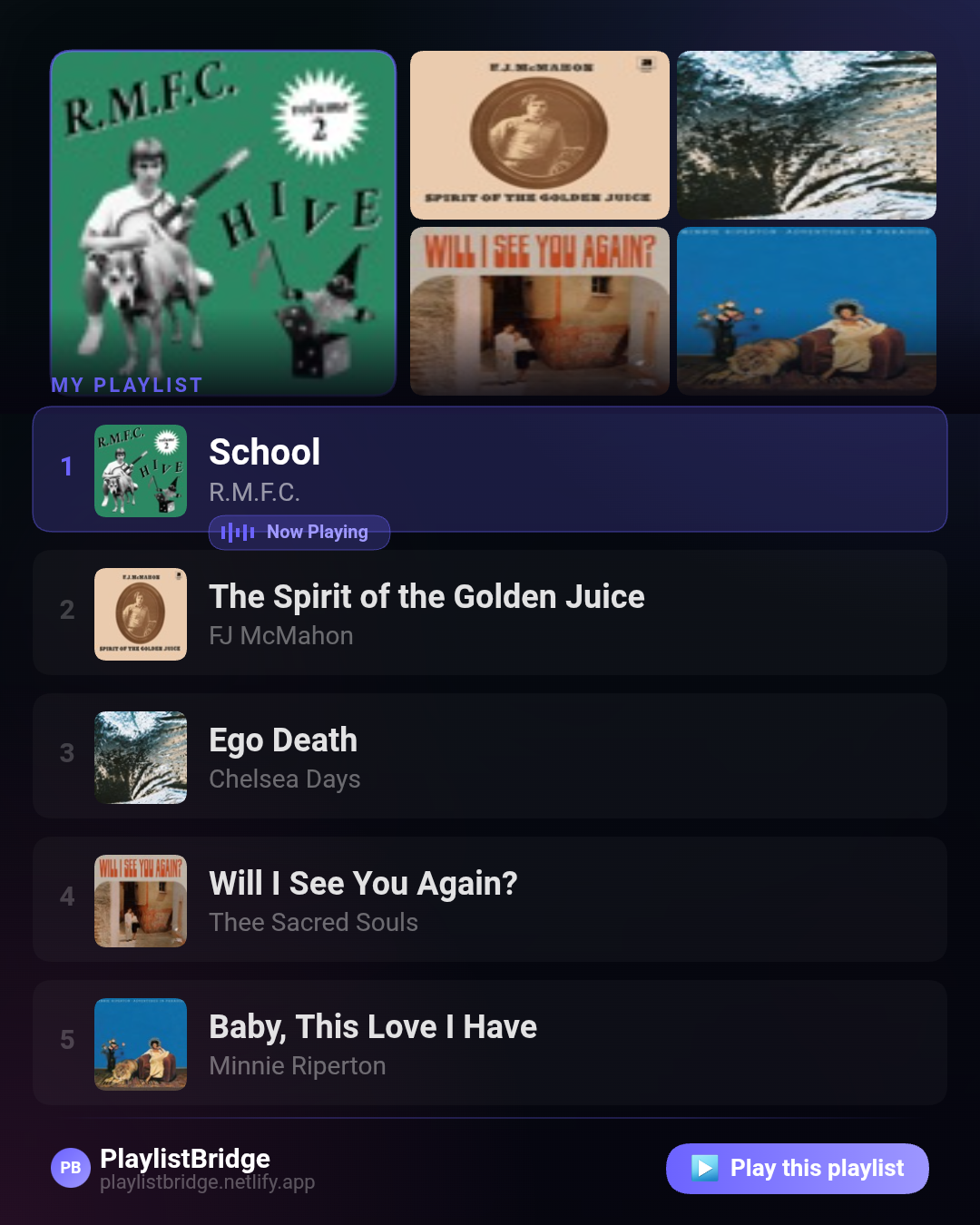Viewport: 980px width, 1225px height.
Task: Select the Will I See You Again? track
Action: (490, 899)
